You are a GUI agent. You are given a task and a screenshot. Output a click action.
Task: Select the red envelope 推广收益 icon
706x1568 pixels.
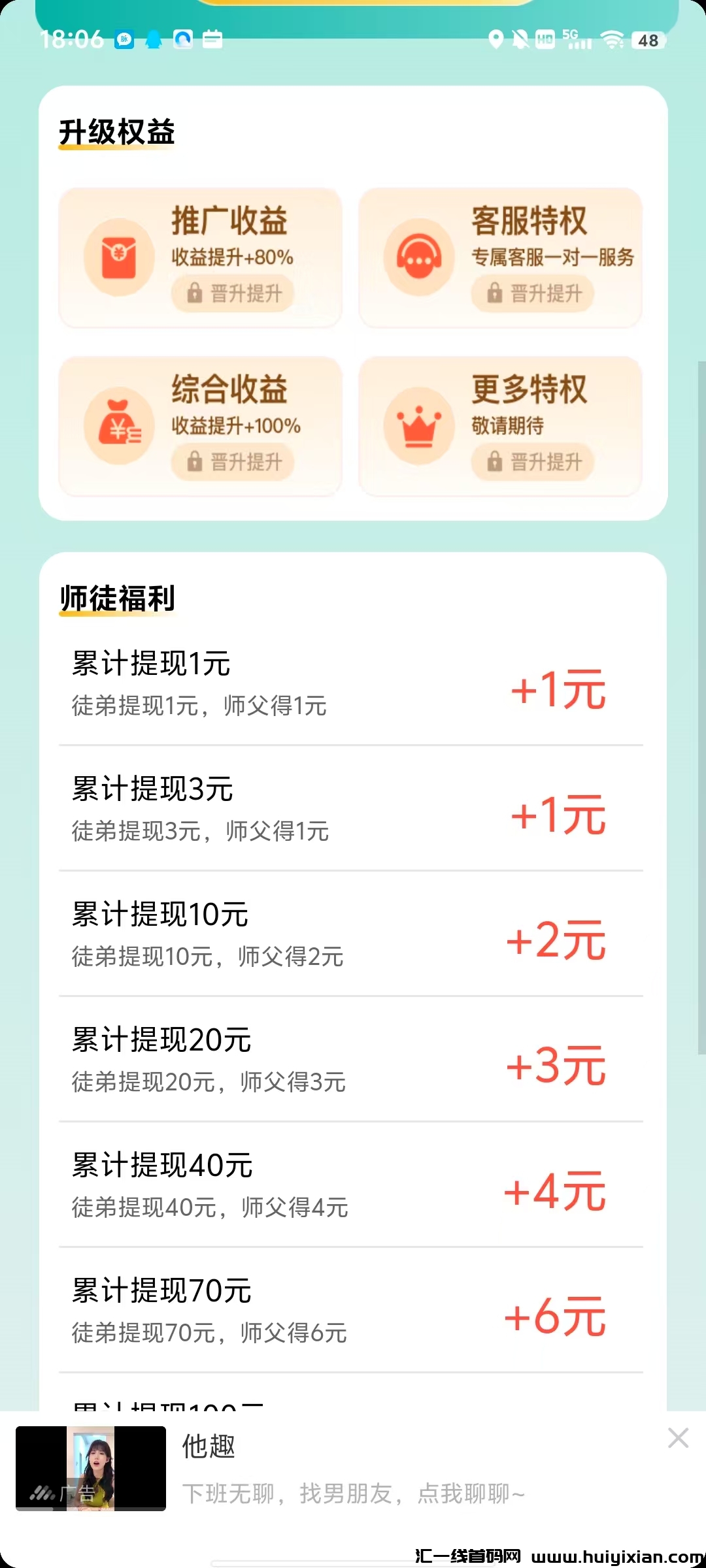tap(118, 255)
